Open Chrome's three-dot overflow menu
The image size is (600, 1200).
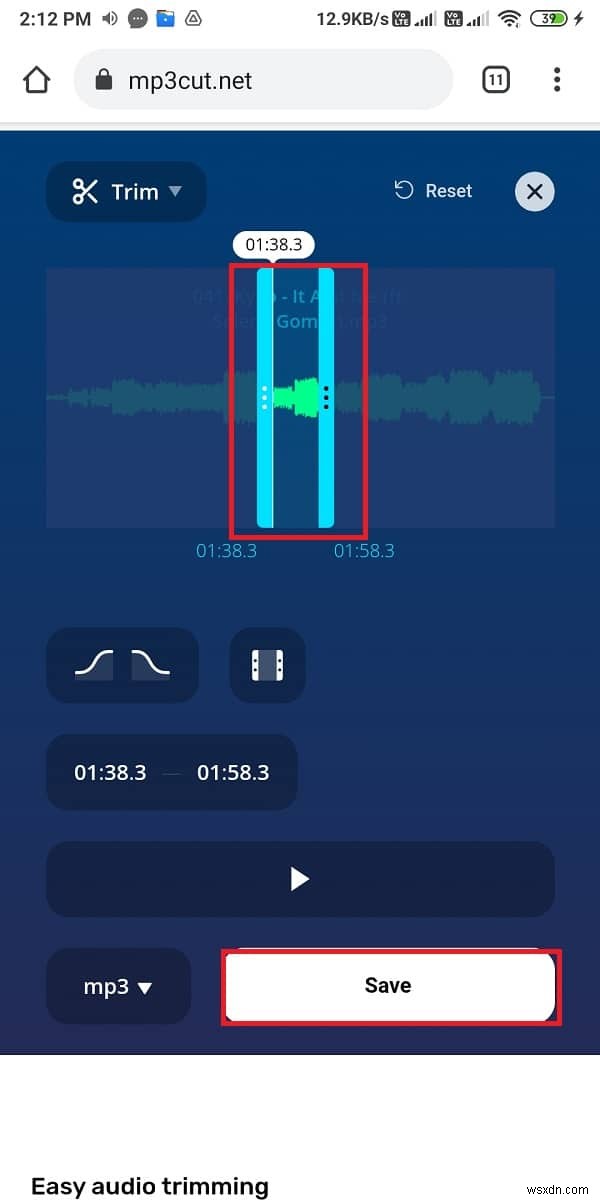557,80
